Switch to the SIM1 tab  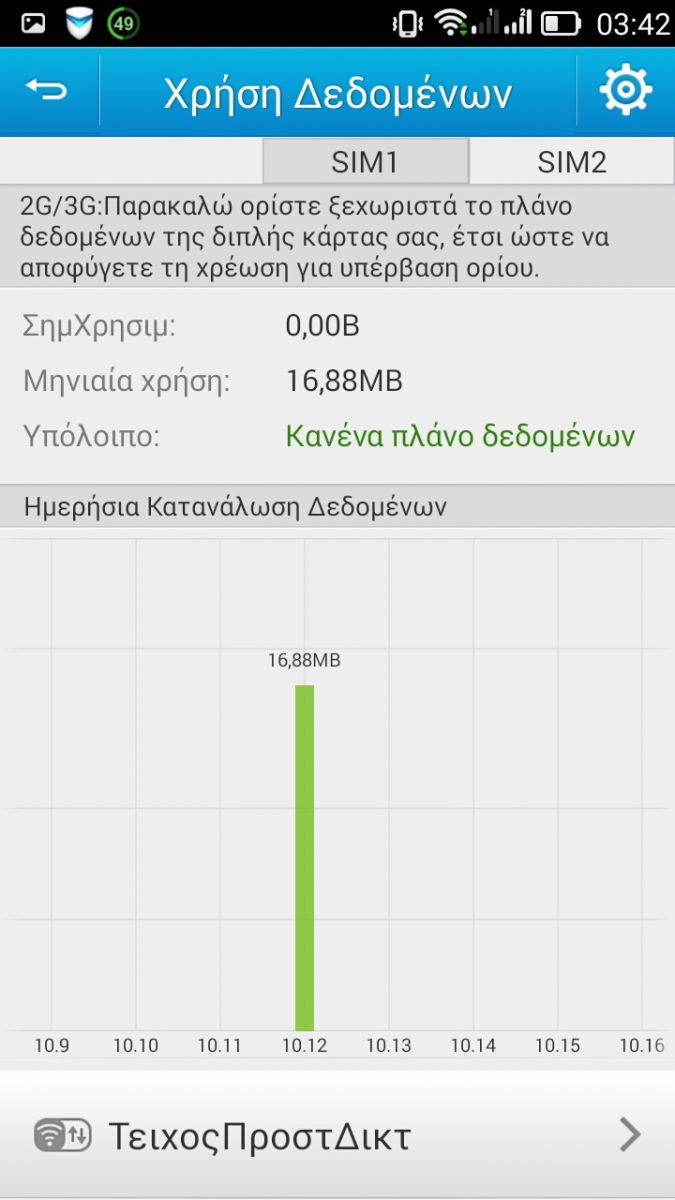coord(366,161)
